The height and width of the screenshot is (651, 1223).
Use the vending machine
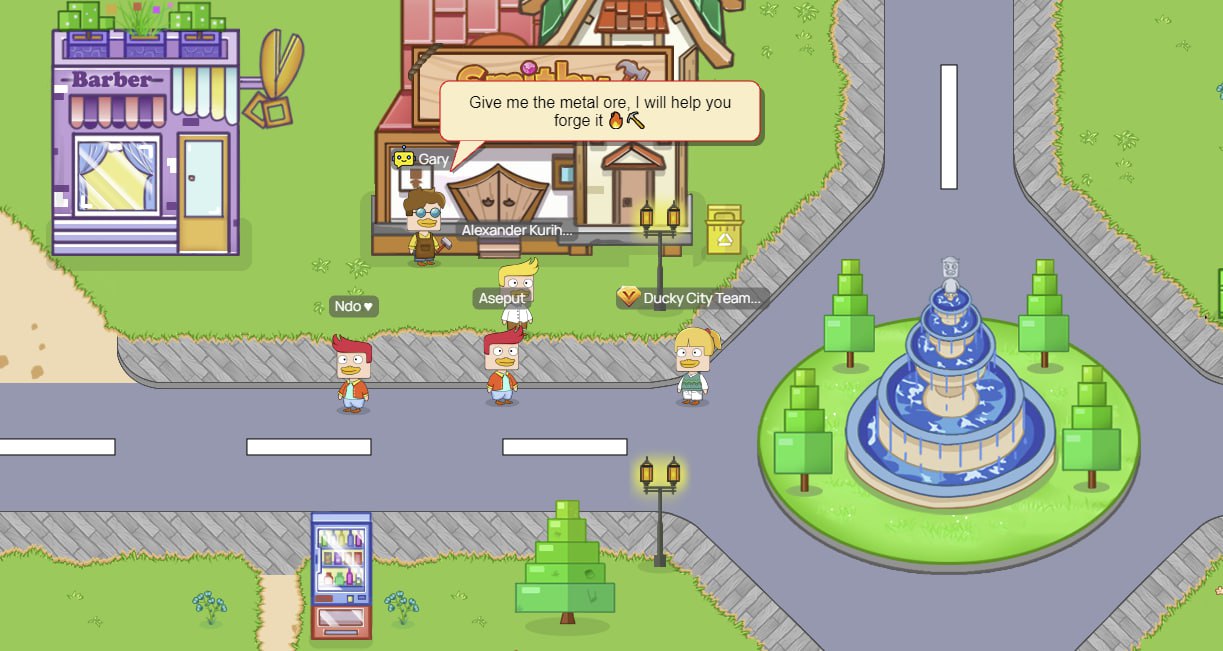click(x=341, y=575)
